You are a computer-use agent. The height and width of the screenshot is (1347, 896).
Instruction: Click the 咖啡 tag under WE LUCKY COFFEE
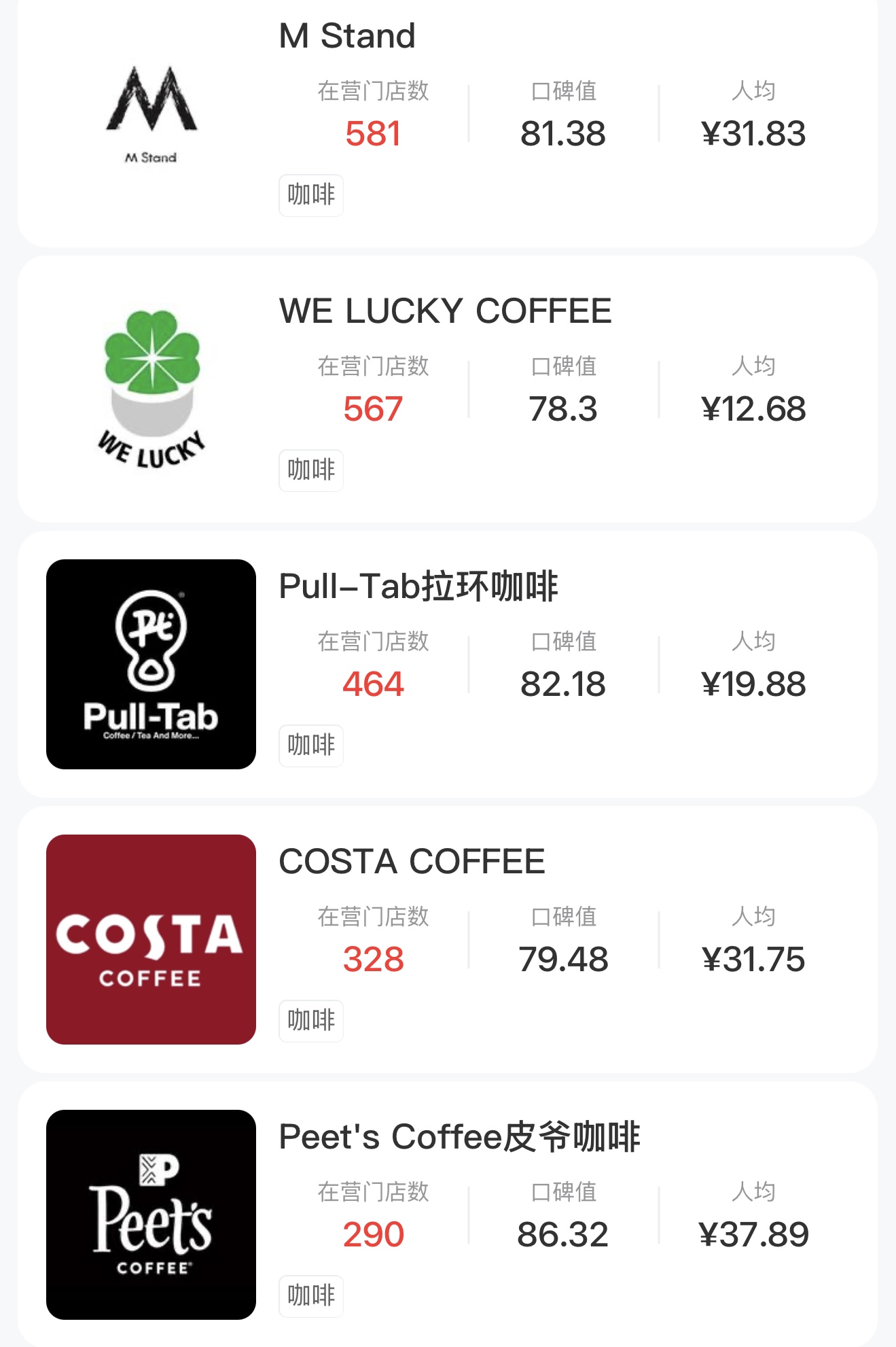pos(310,470)
